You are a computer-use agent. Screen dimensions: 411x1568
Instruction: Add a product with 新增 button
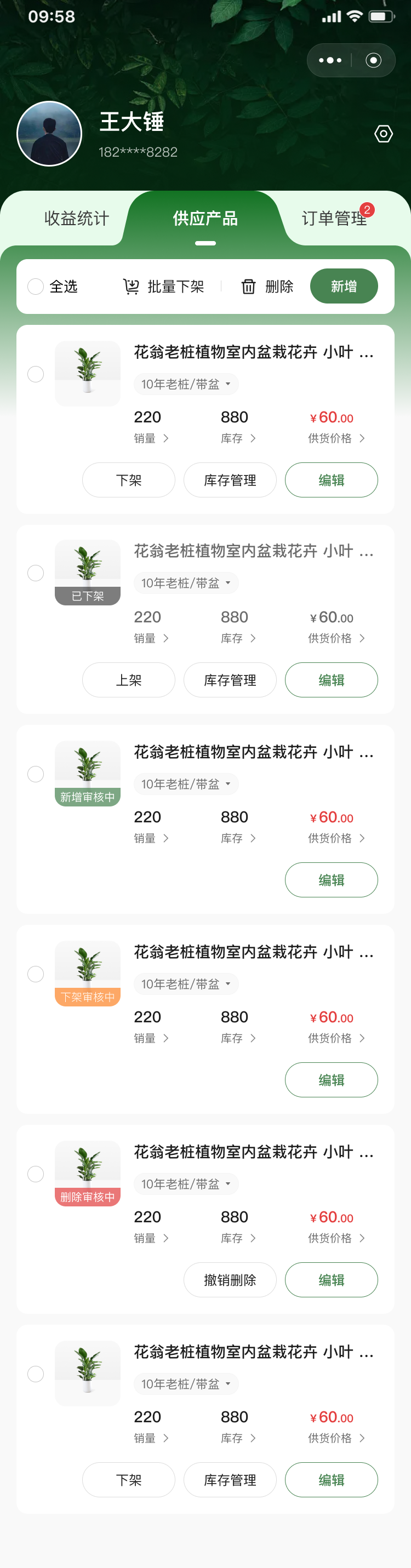(344, 286)
